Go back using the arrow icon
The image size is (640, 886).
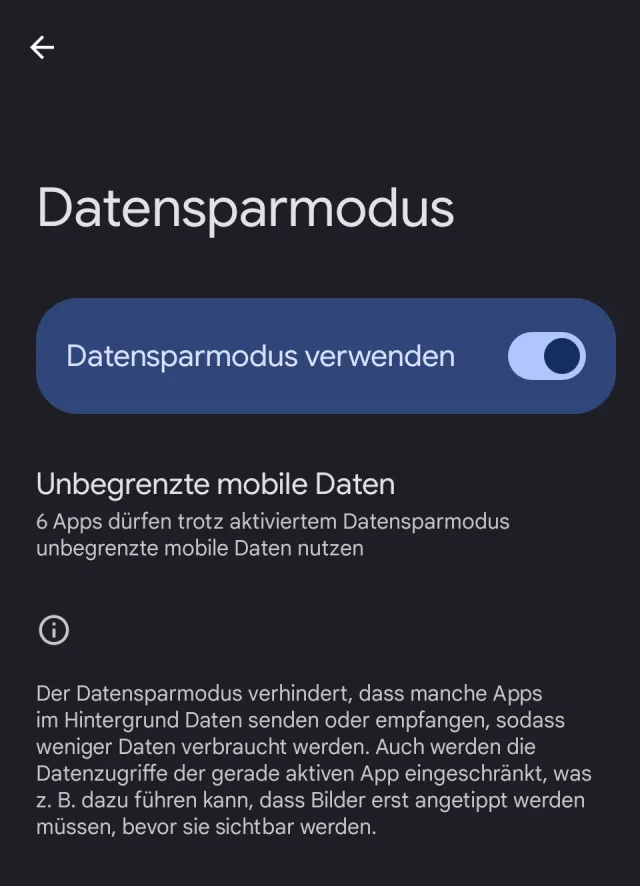pyautogui.click(x=42, y=47)
